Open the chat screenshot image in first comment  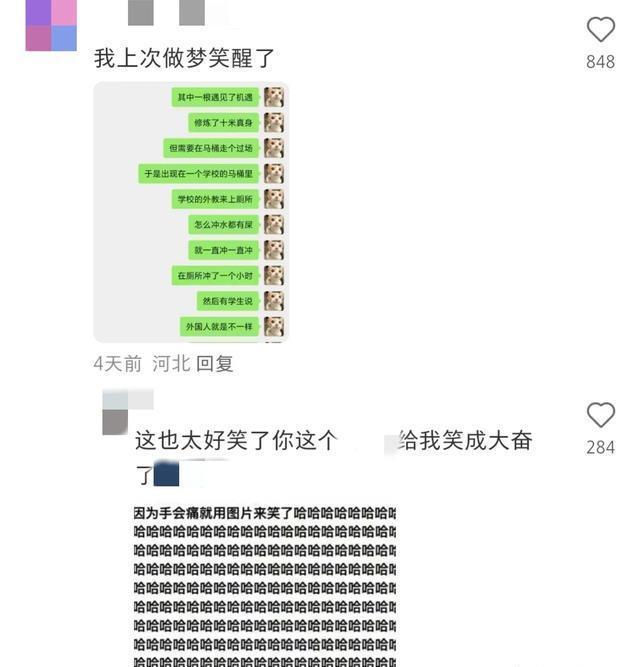191,212
